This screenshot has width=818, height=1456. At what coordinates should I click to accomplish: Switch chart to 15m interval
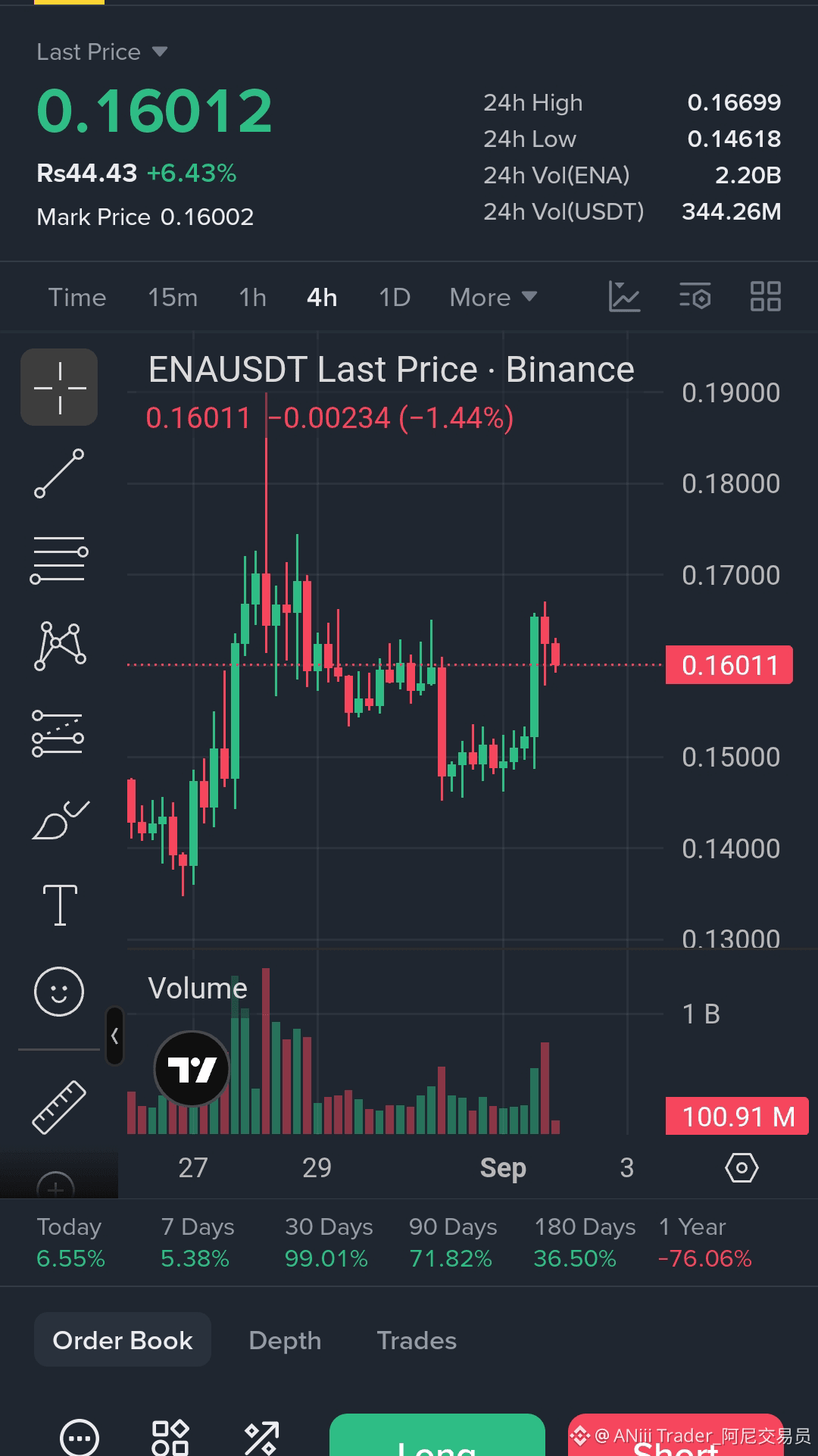point(173,297)
